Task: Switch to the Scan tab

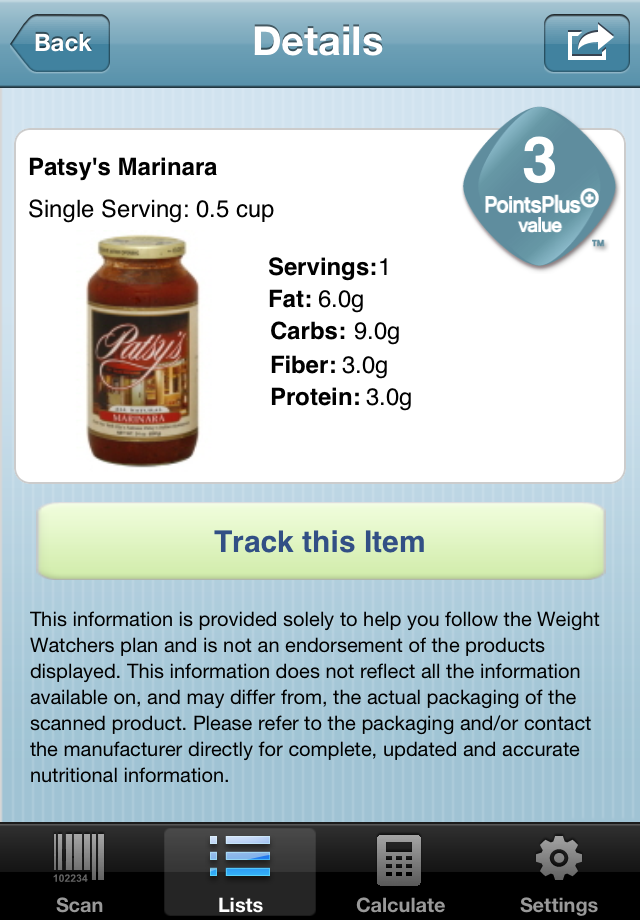Action: pos(79,874)
